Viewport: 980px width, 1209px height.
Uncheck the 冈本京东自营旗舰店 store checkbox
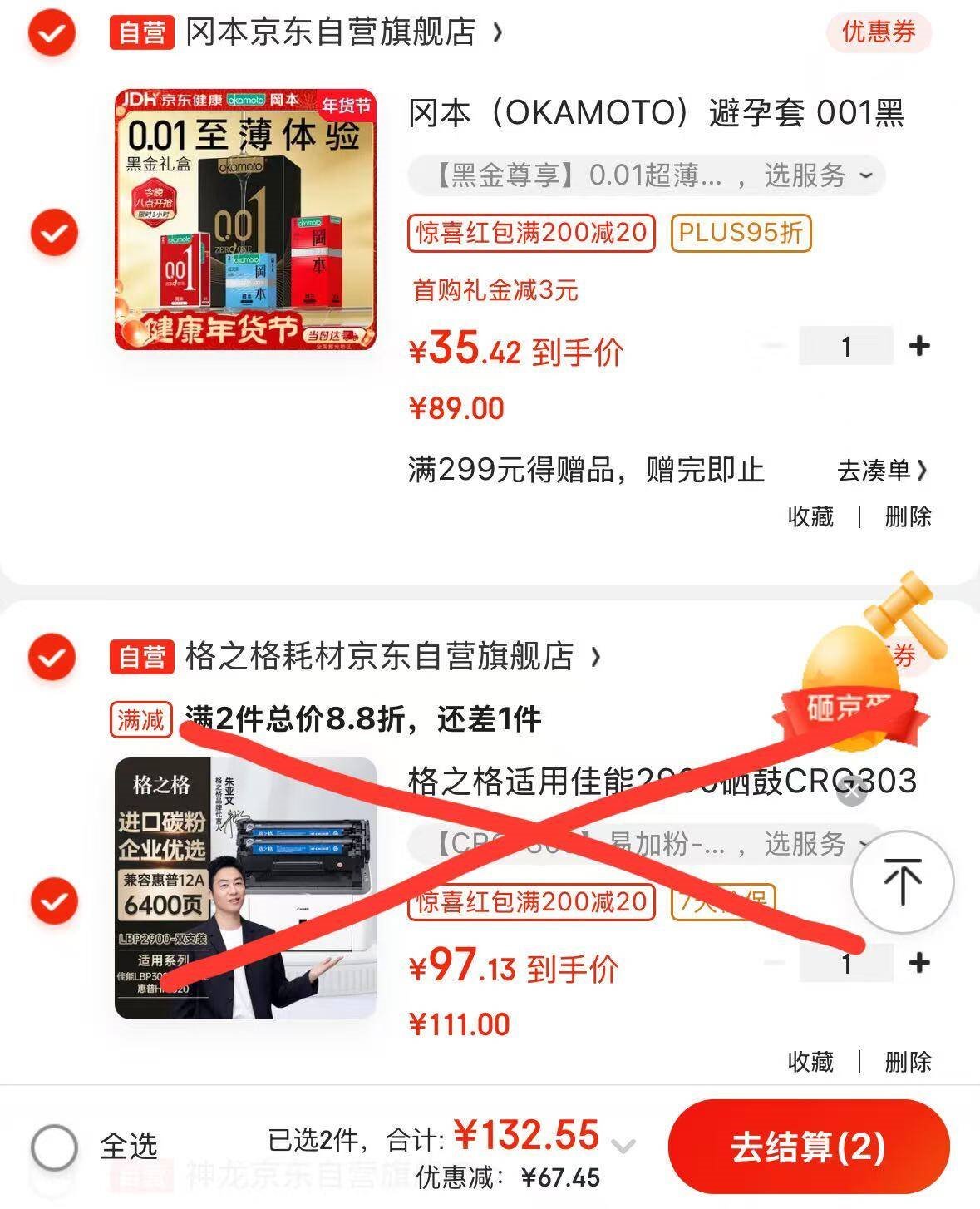point(52,33)
